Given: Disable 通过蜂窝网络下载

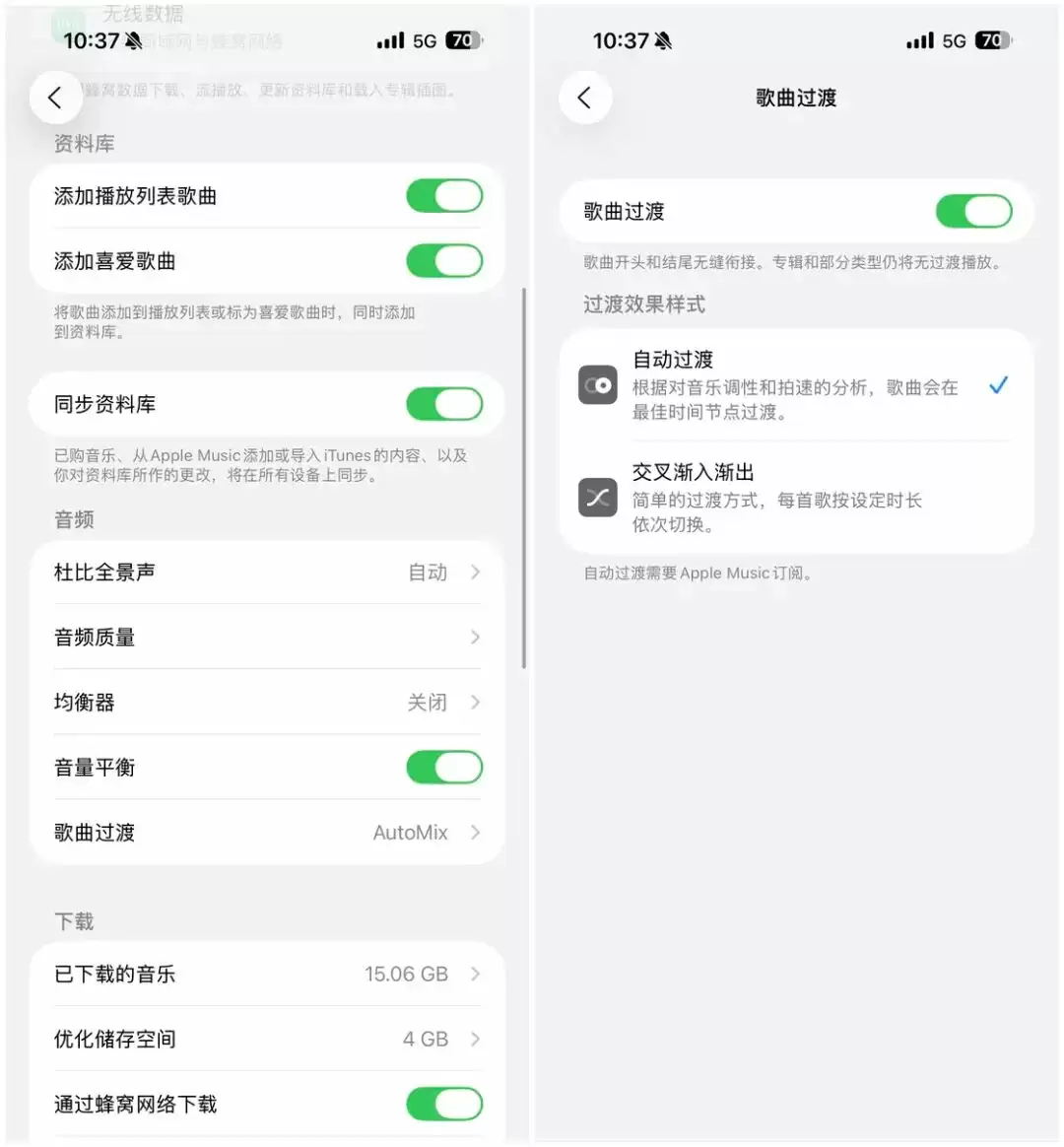Looking at the screenshot, I should (444, 1104).
